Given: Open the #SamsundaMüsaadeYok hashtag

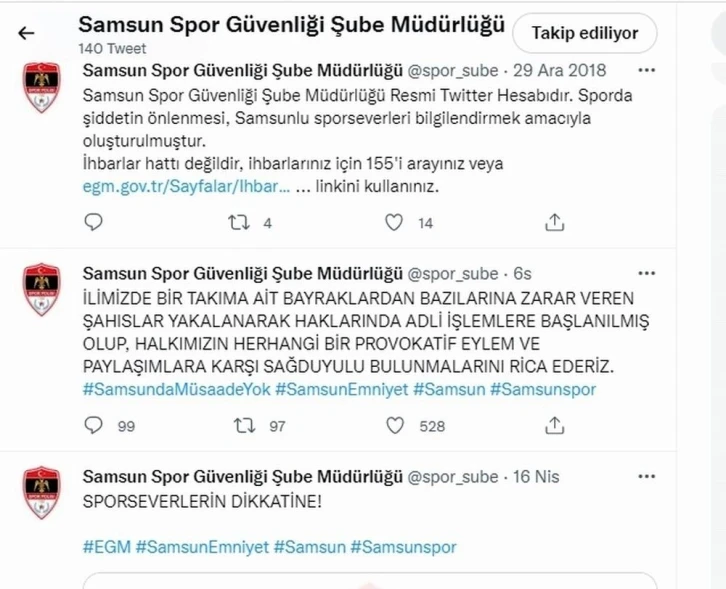Looking at the screenshot, I should [x=175, y=387].
